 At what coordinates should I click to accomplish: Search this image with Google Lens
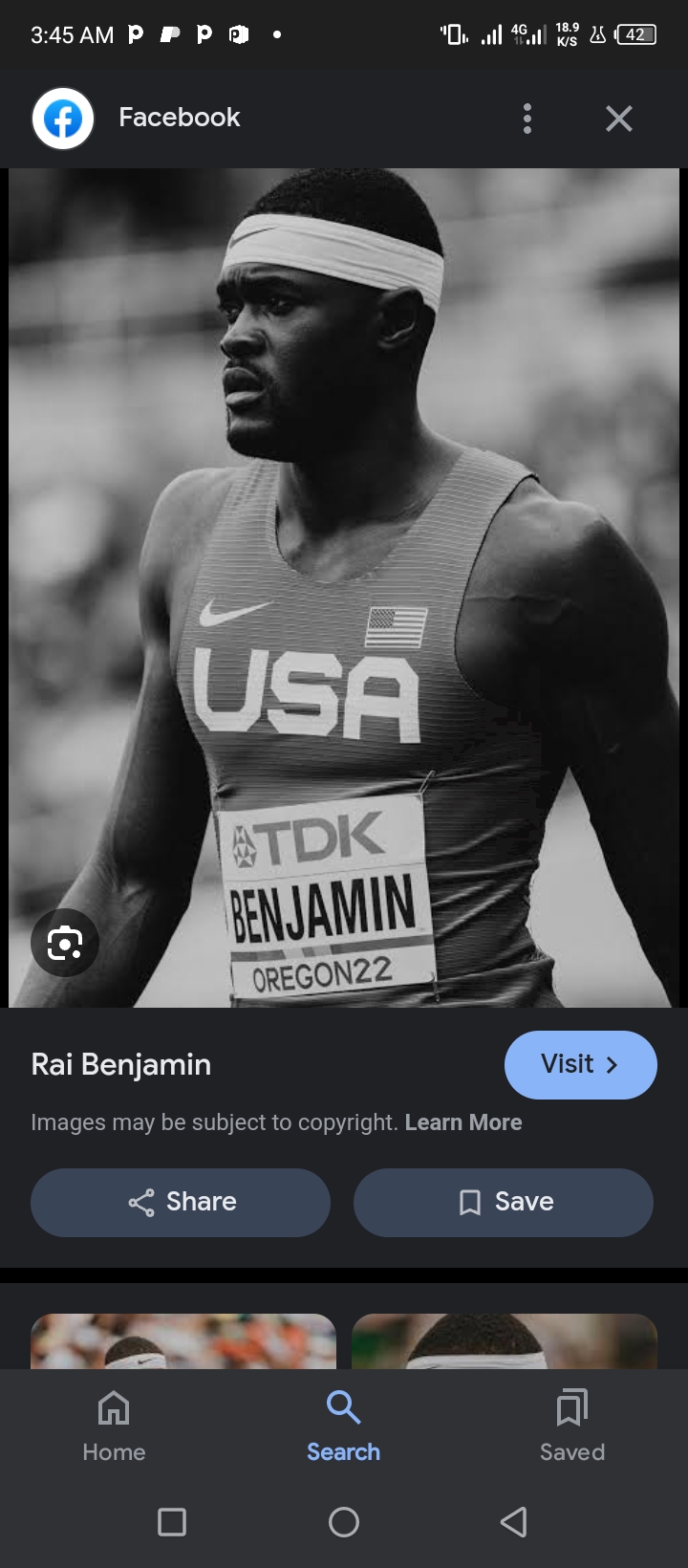65,943
